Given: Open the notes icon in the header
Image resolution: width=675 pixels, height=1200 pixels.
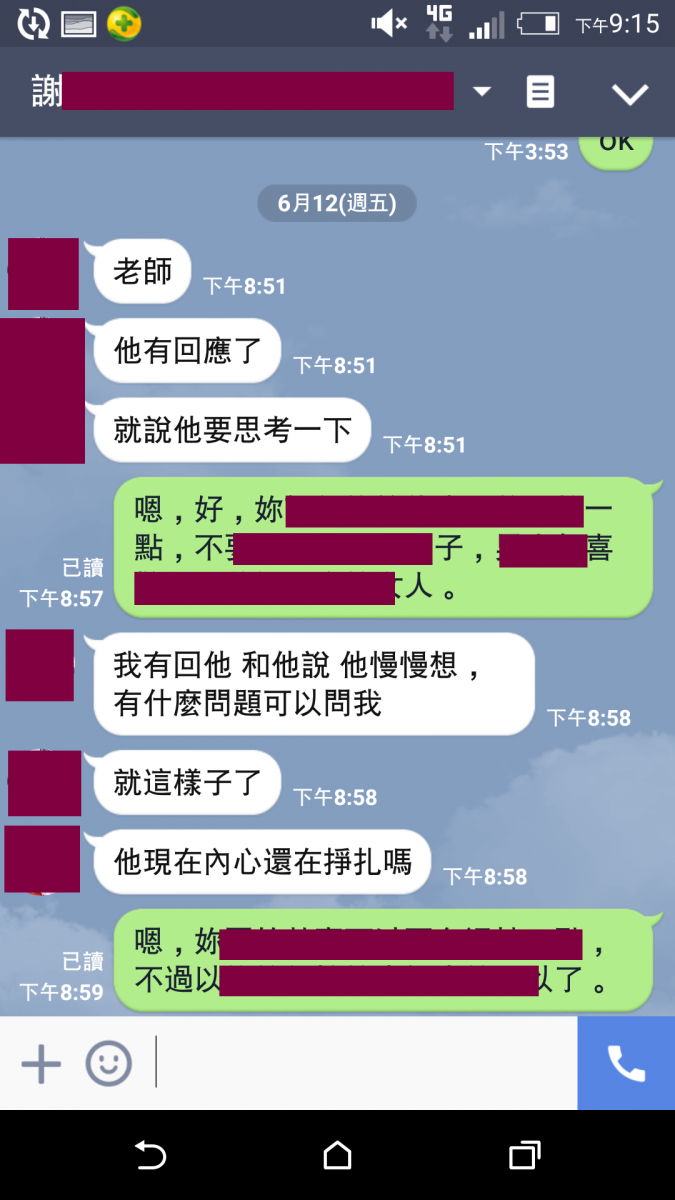Looking at the screenshot, I should pyautogui.click(x=540, y=93).
